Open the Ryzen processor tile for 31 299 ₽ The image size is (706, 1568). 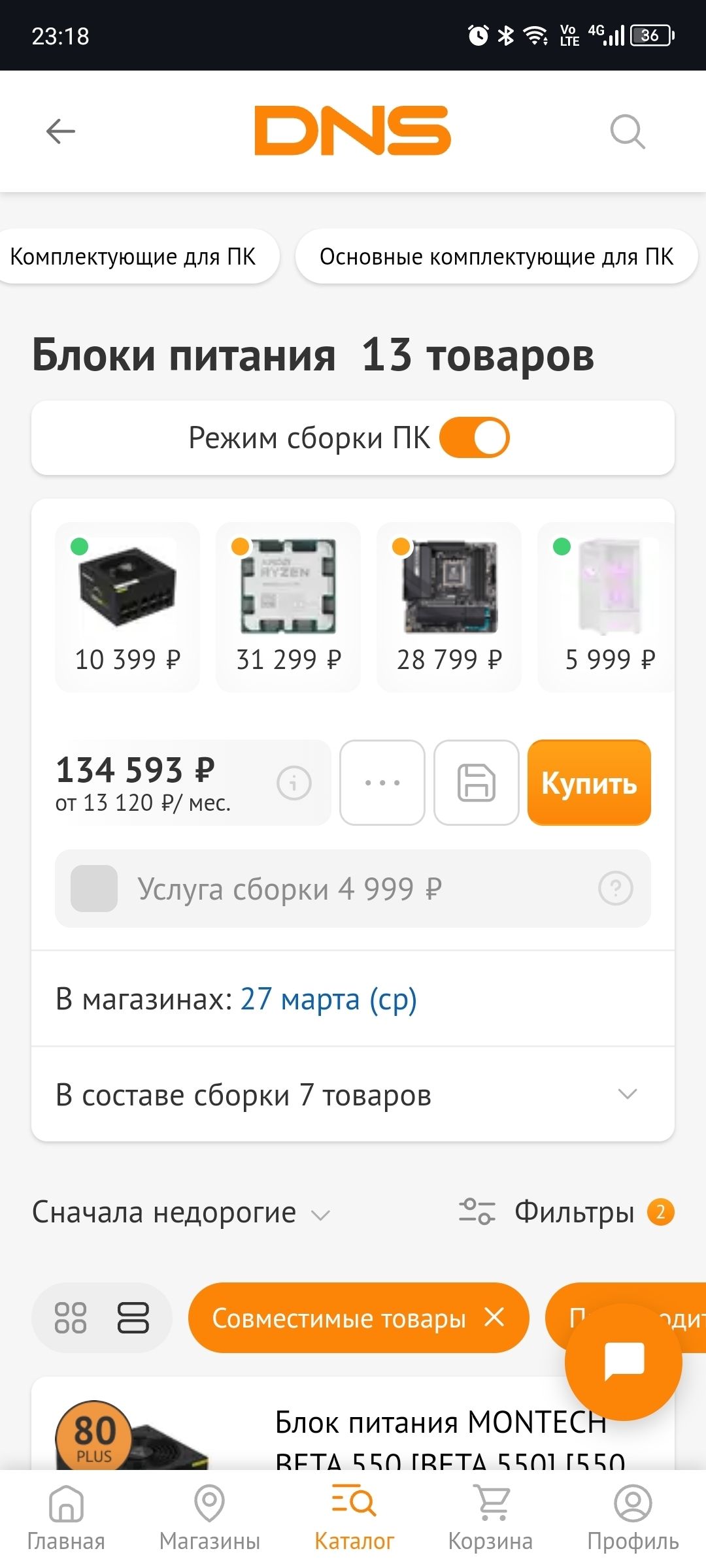(x=288, y=606)
